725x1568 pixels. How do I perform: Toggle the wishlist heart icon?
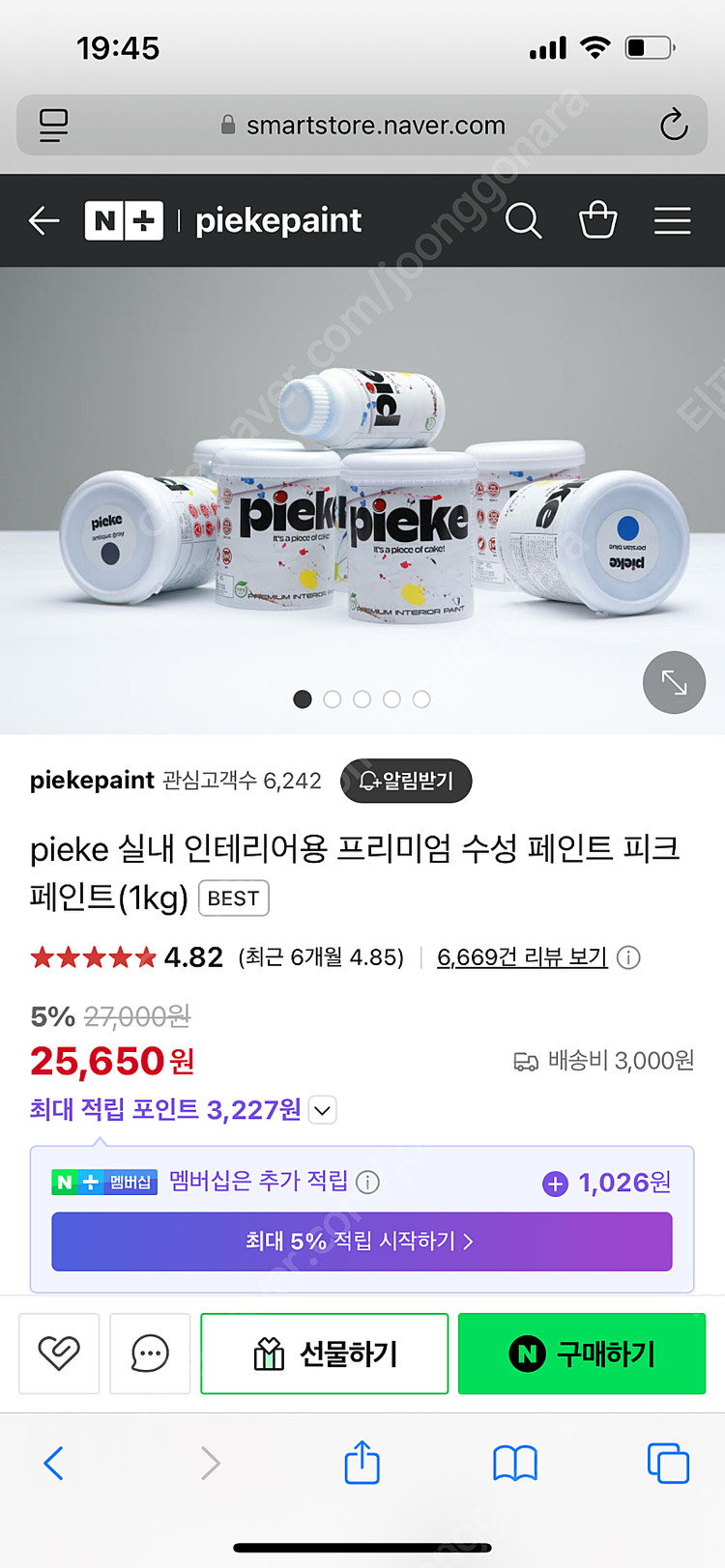[x=59, y=1353]
